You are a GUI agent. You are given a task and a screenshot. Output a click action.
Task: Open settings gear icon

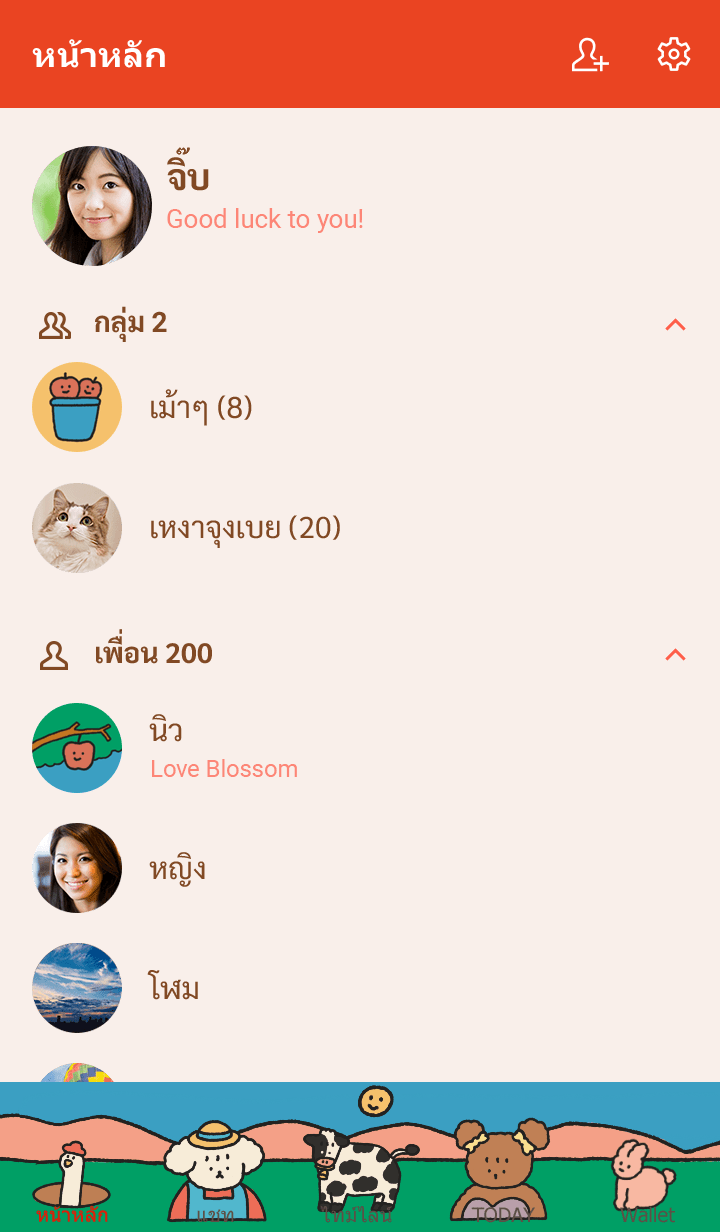[x=674, y=55]
